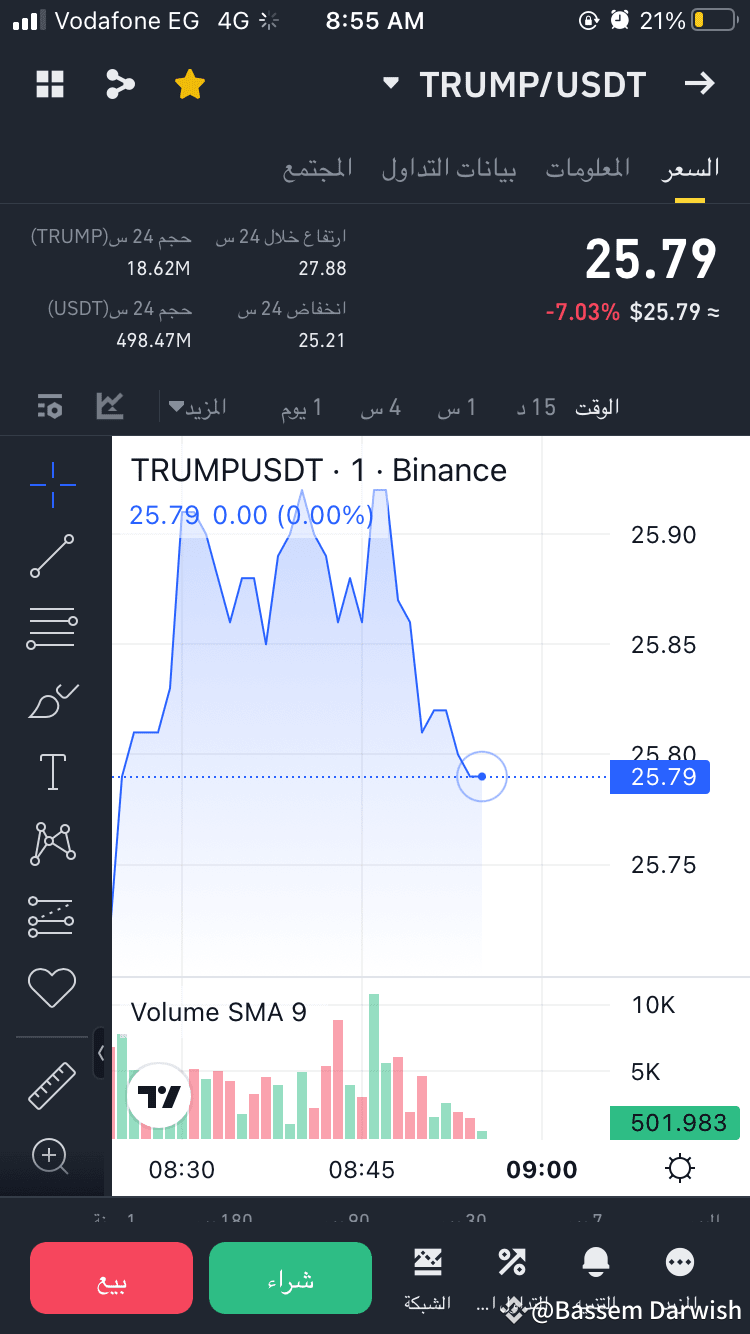Select the XABCD pattern drawing tool
The width and height of the screenshot is (750, 1334).
pos(51,843)
